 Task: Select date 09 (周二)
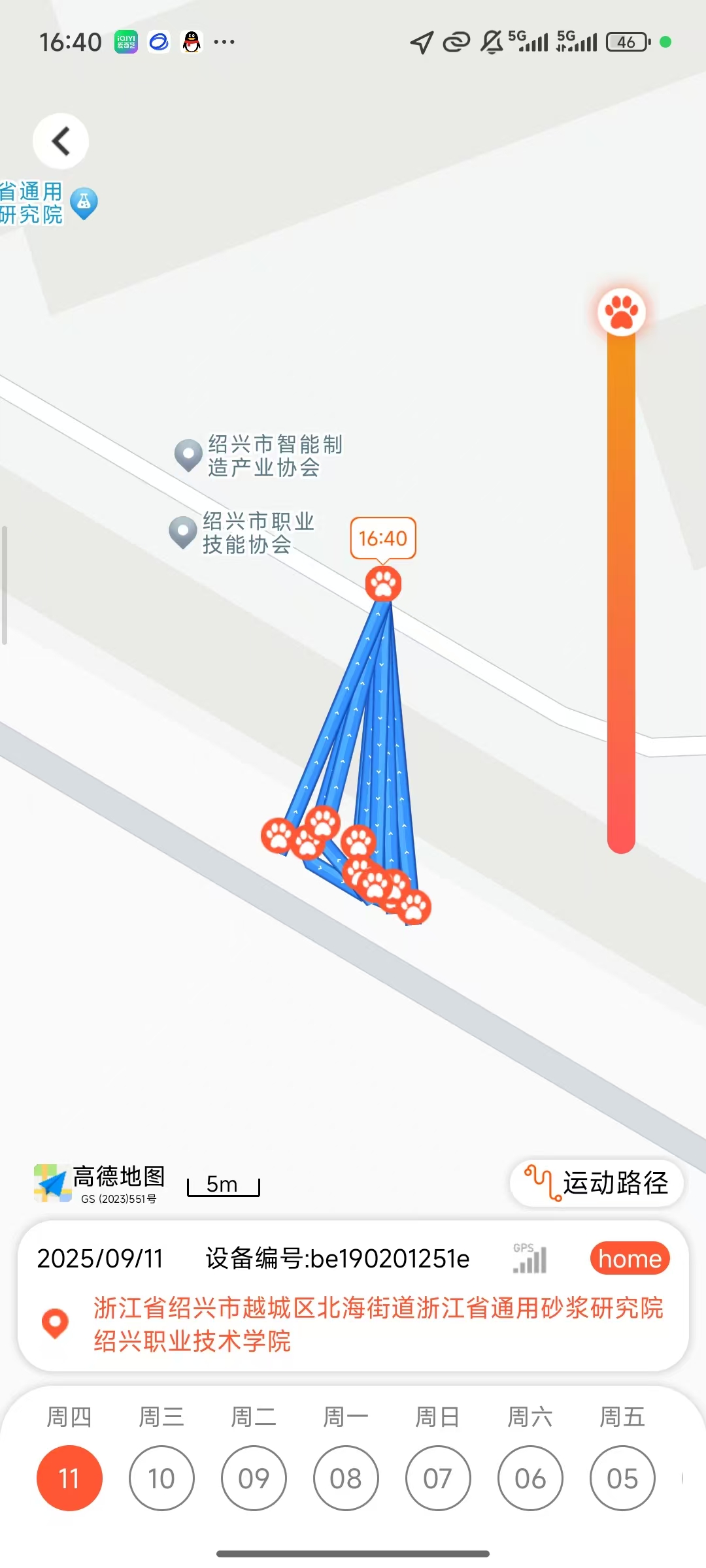coord(254,1478)
